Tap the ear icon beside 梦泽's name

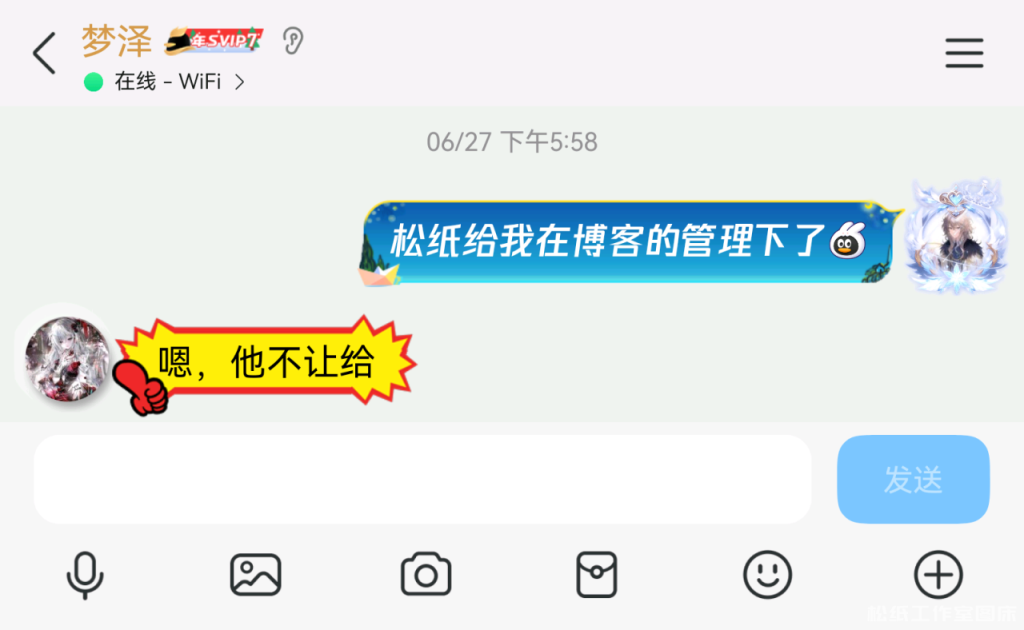click(292, 41)
